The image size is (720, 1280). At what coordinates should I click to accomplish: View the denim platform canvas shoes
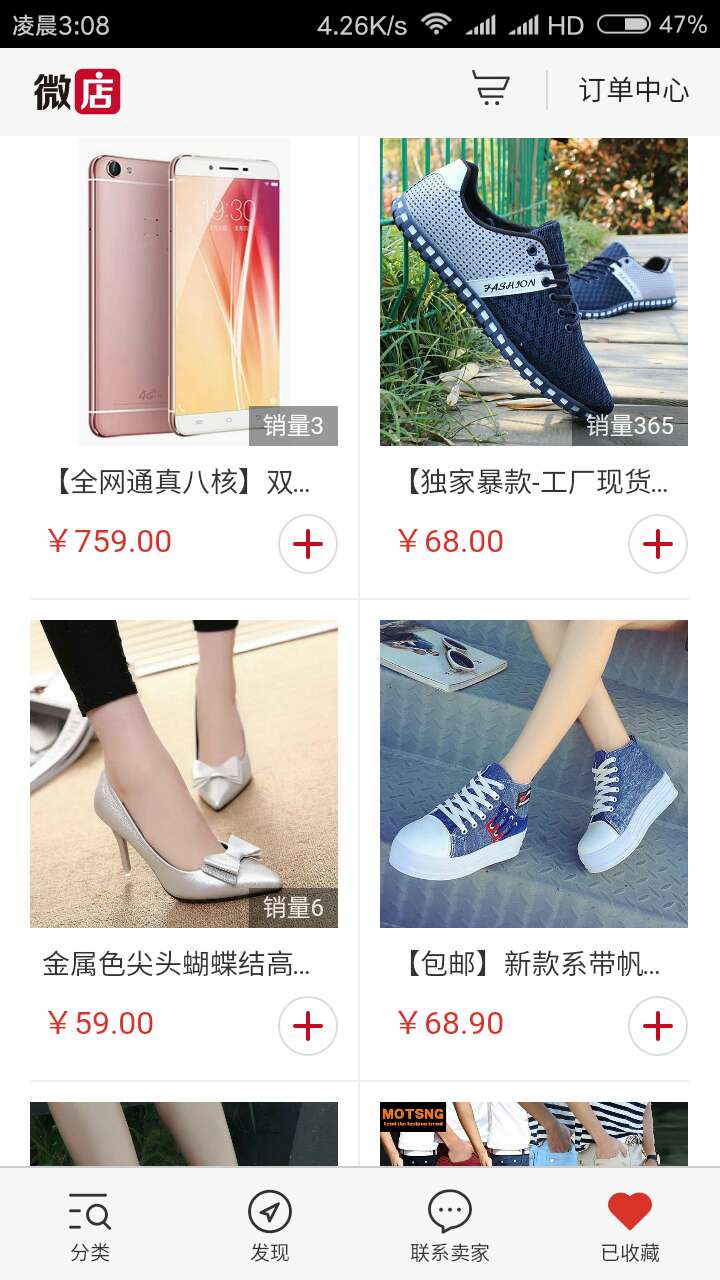click(x=534, y=774)
